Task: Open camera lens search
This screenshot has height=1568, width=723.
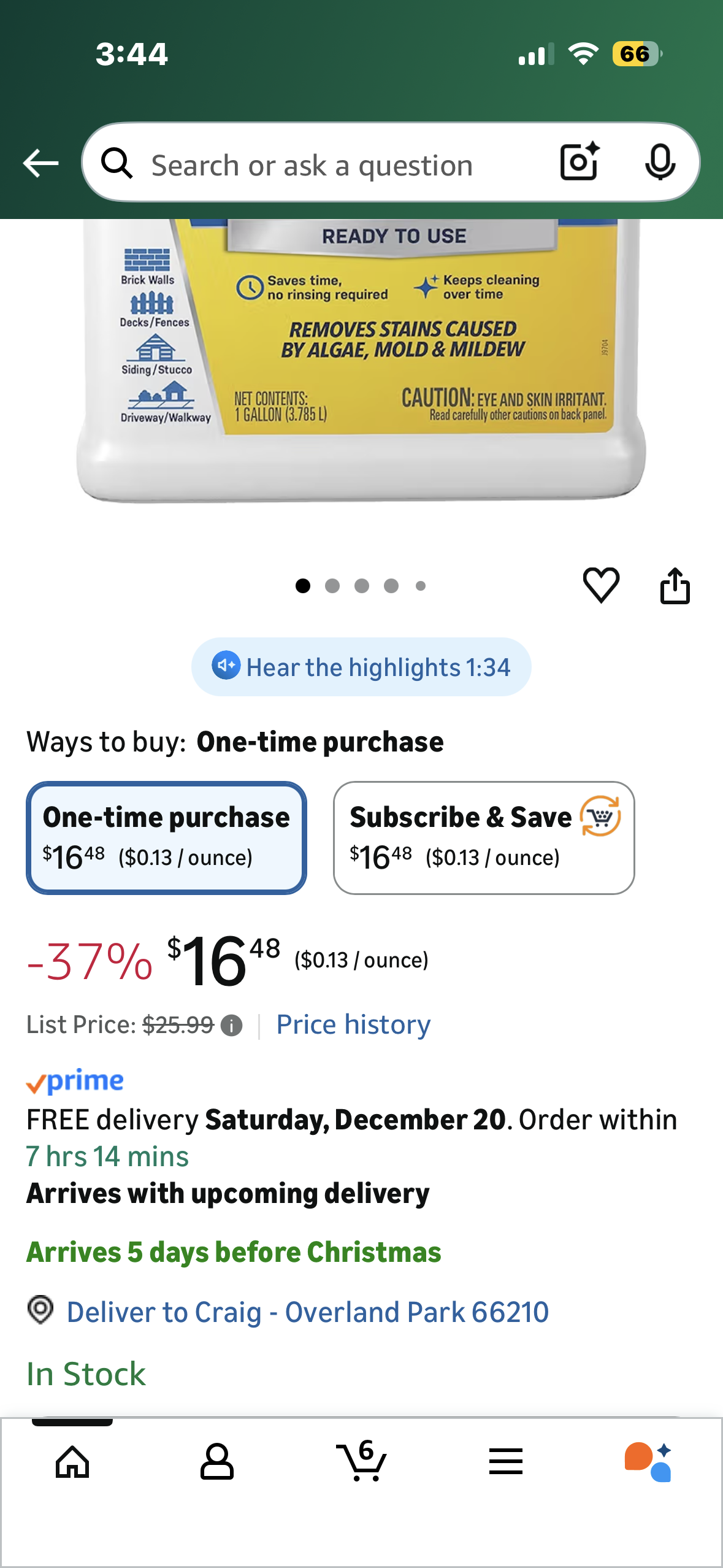Action: (x=580, y=162)
